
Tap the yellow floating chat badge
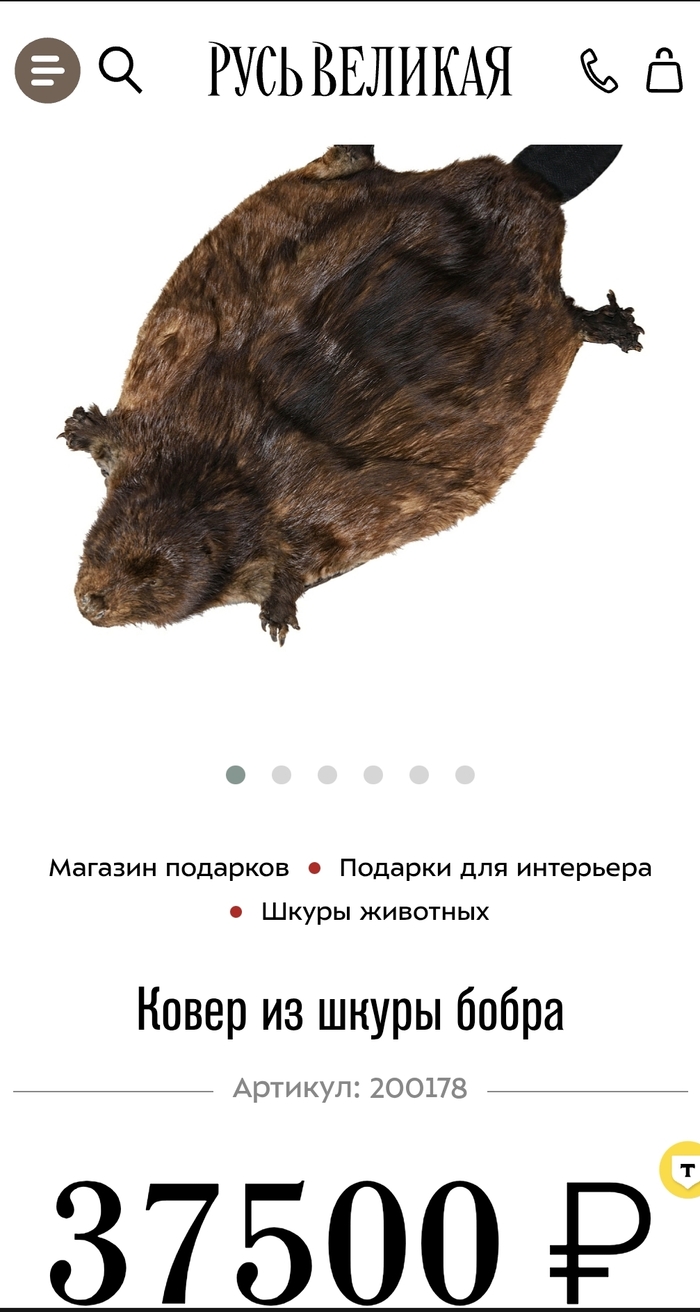(682, 1170)
